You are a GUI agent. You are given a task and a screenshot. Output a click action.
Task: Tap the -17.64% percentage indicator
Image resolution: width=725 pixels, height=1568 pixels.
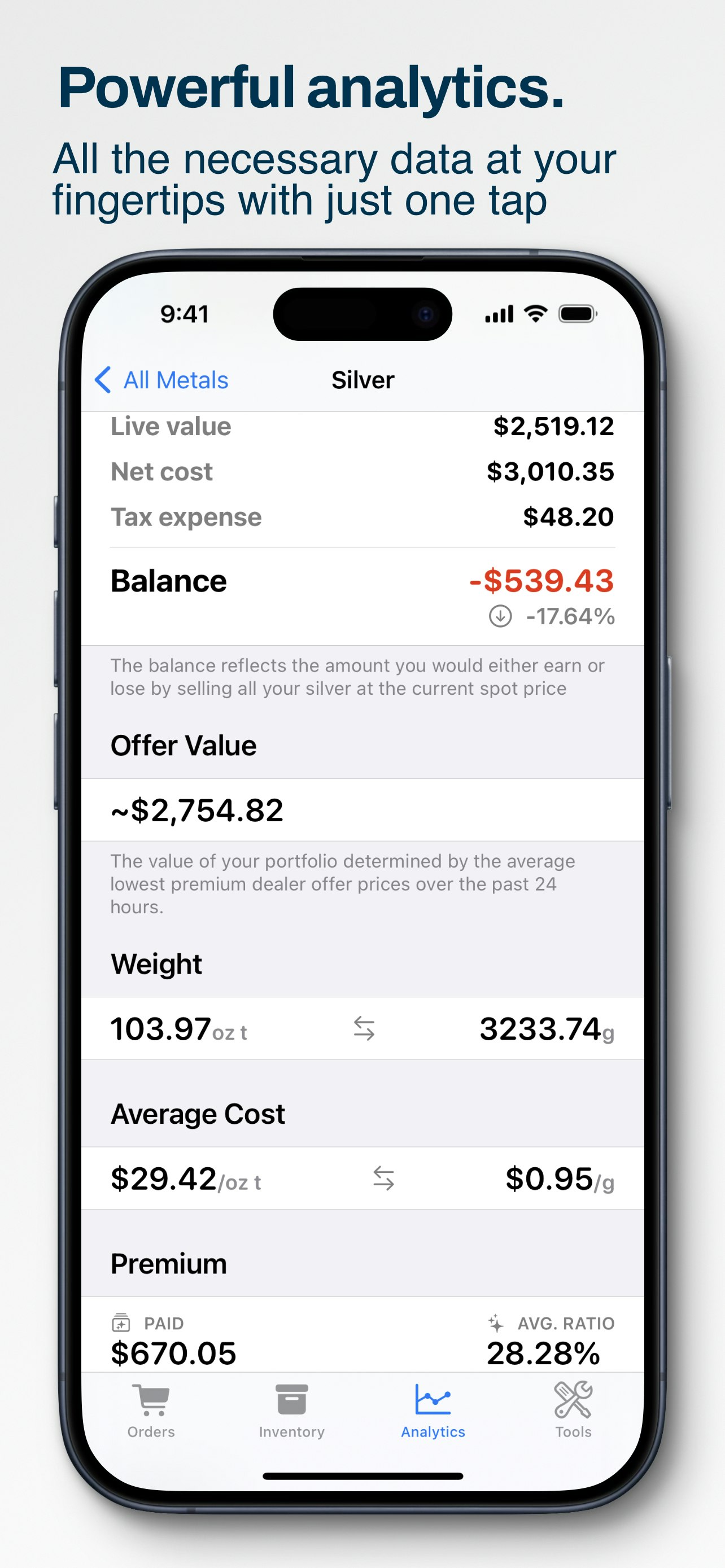570,617
